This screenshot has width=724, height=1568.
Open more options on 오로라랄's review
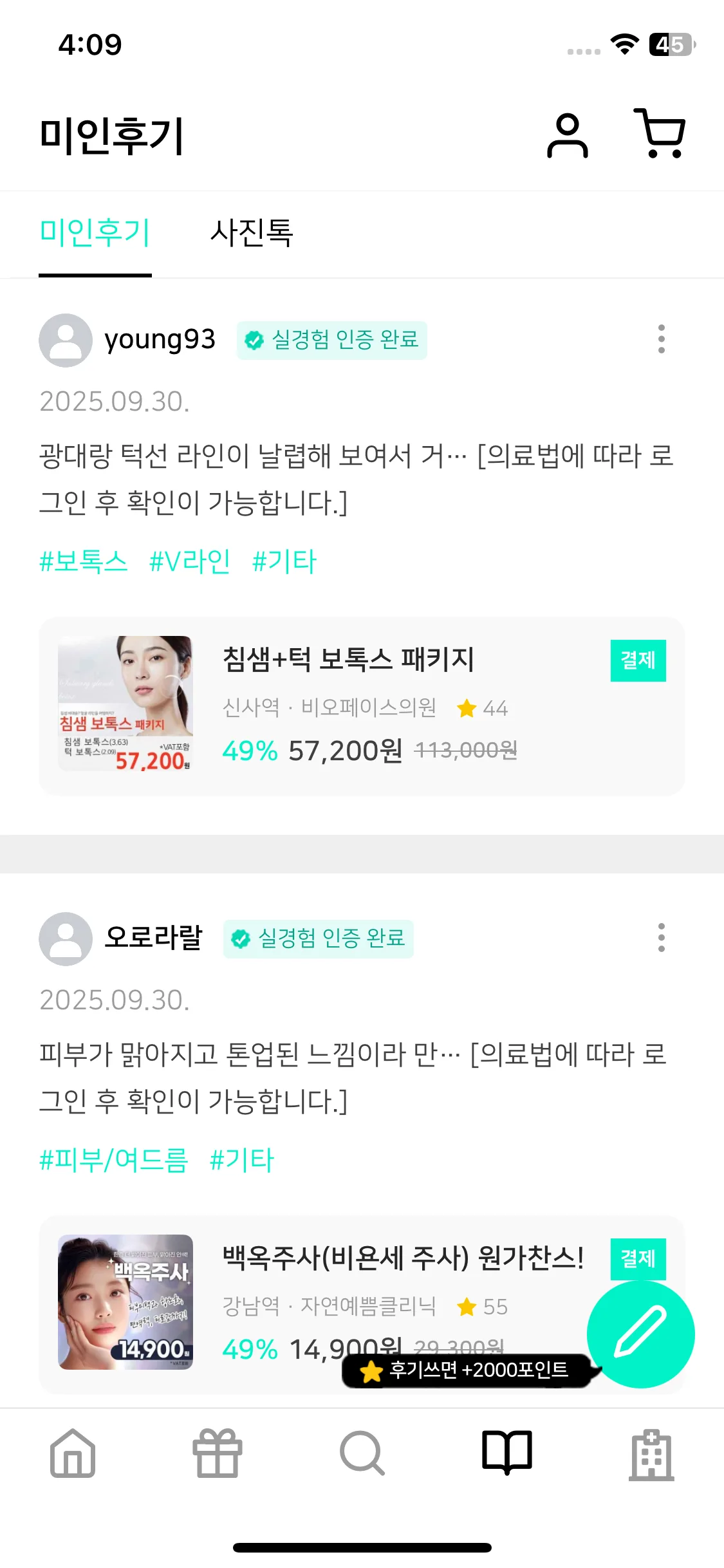pos(661,938)
